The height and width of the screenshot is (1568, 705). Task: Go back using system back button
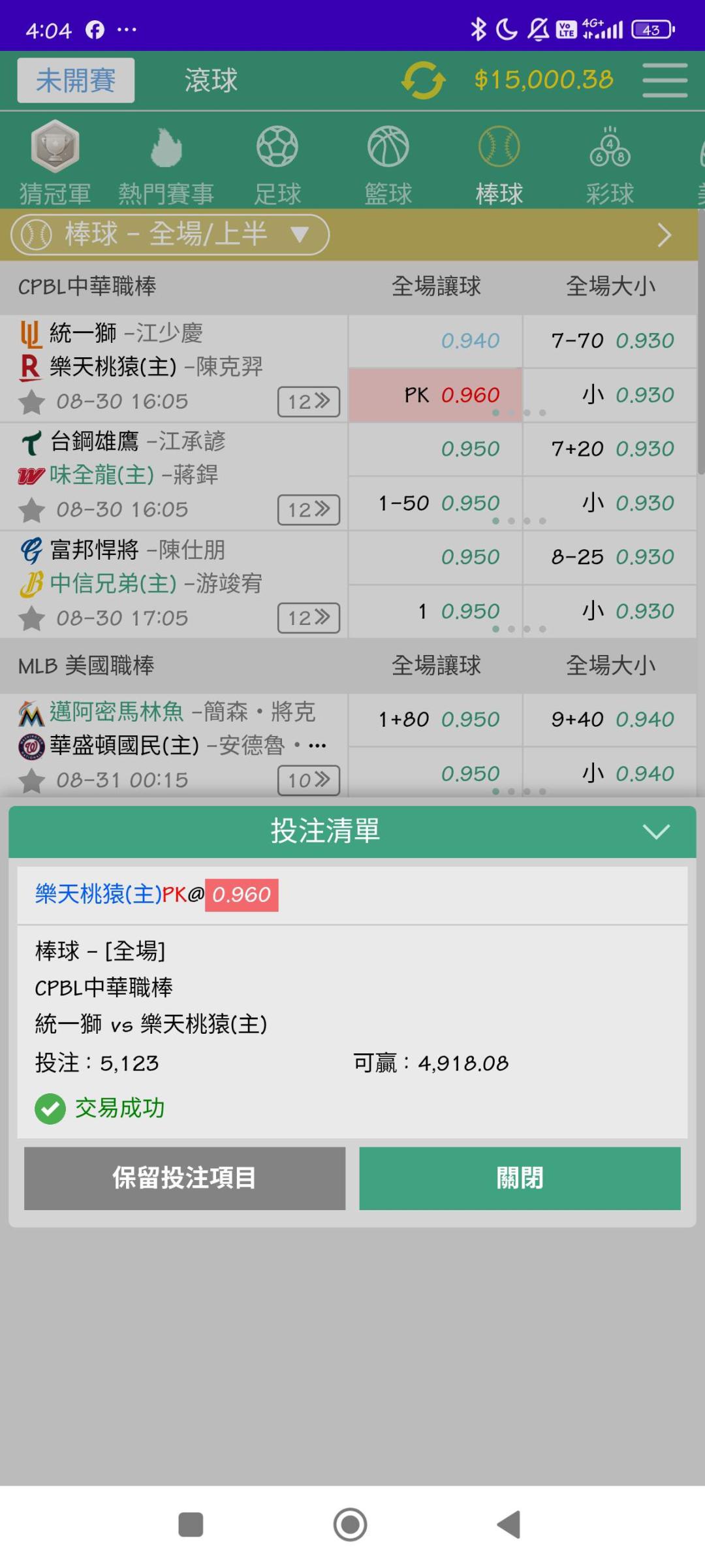[509, 1525]
